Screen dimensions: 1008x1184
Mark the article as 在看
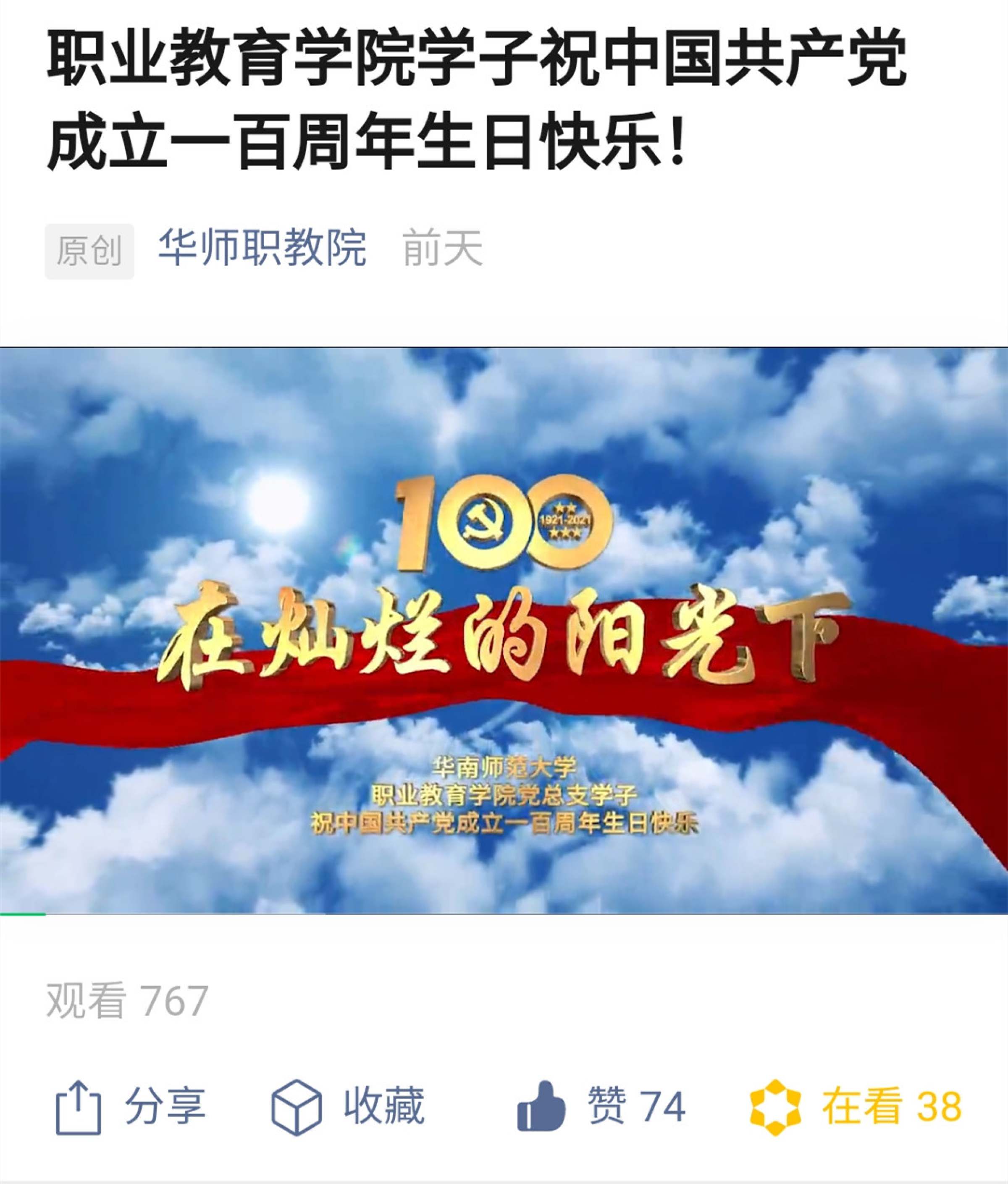coord(856,1106)
